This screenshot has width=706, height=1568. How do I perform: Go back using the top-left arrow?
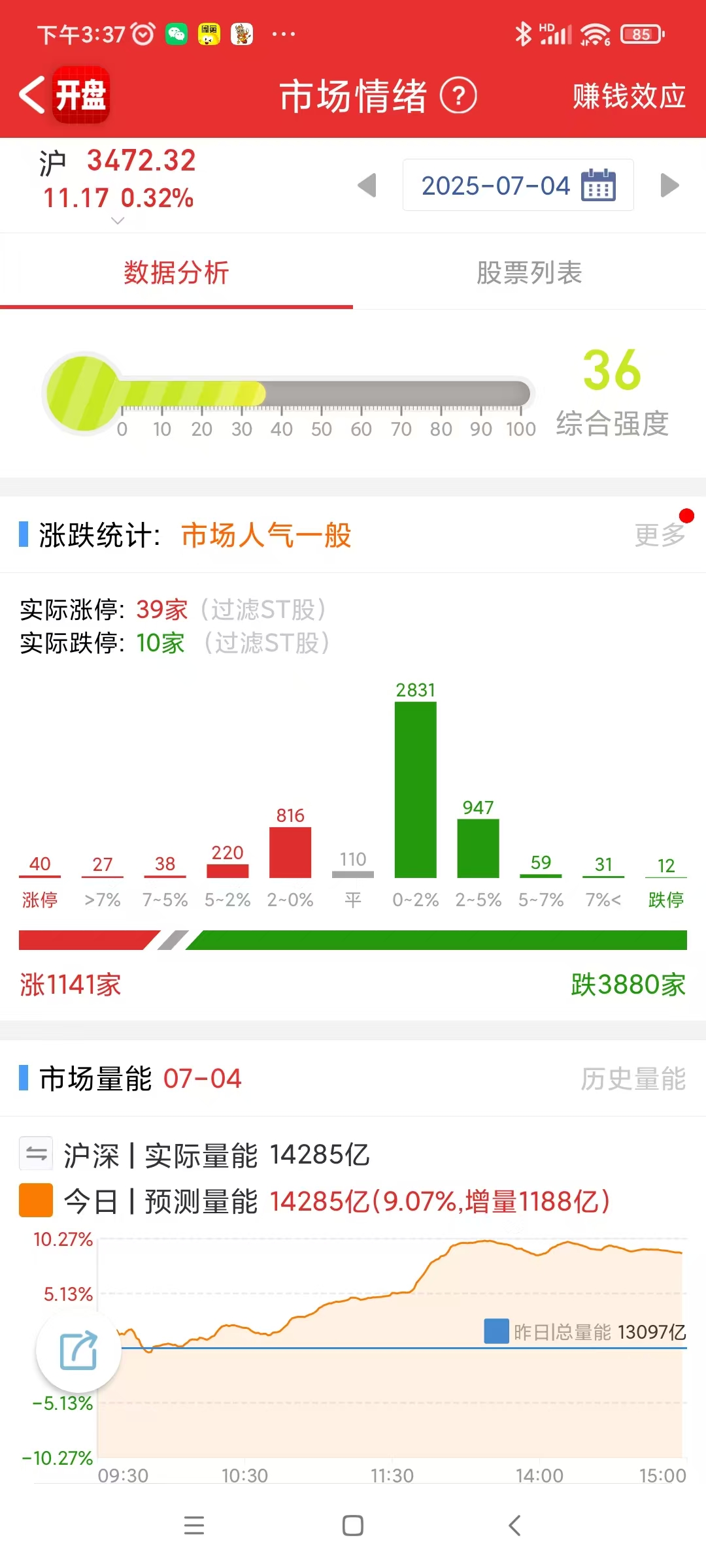point(31,95)
